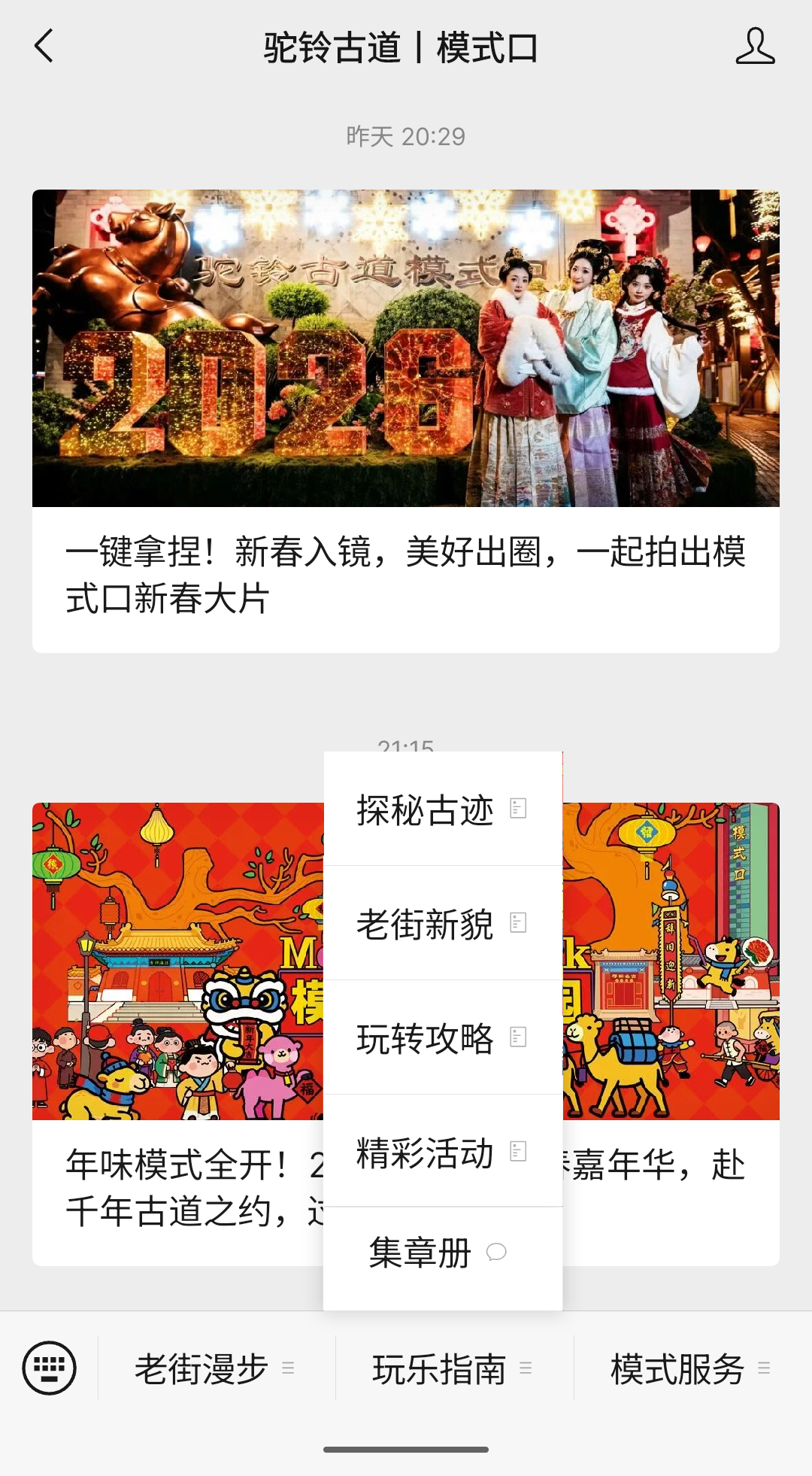Expand the 老街漫步 bottom menu

point(216,1368)
